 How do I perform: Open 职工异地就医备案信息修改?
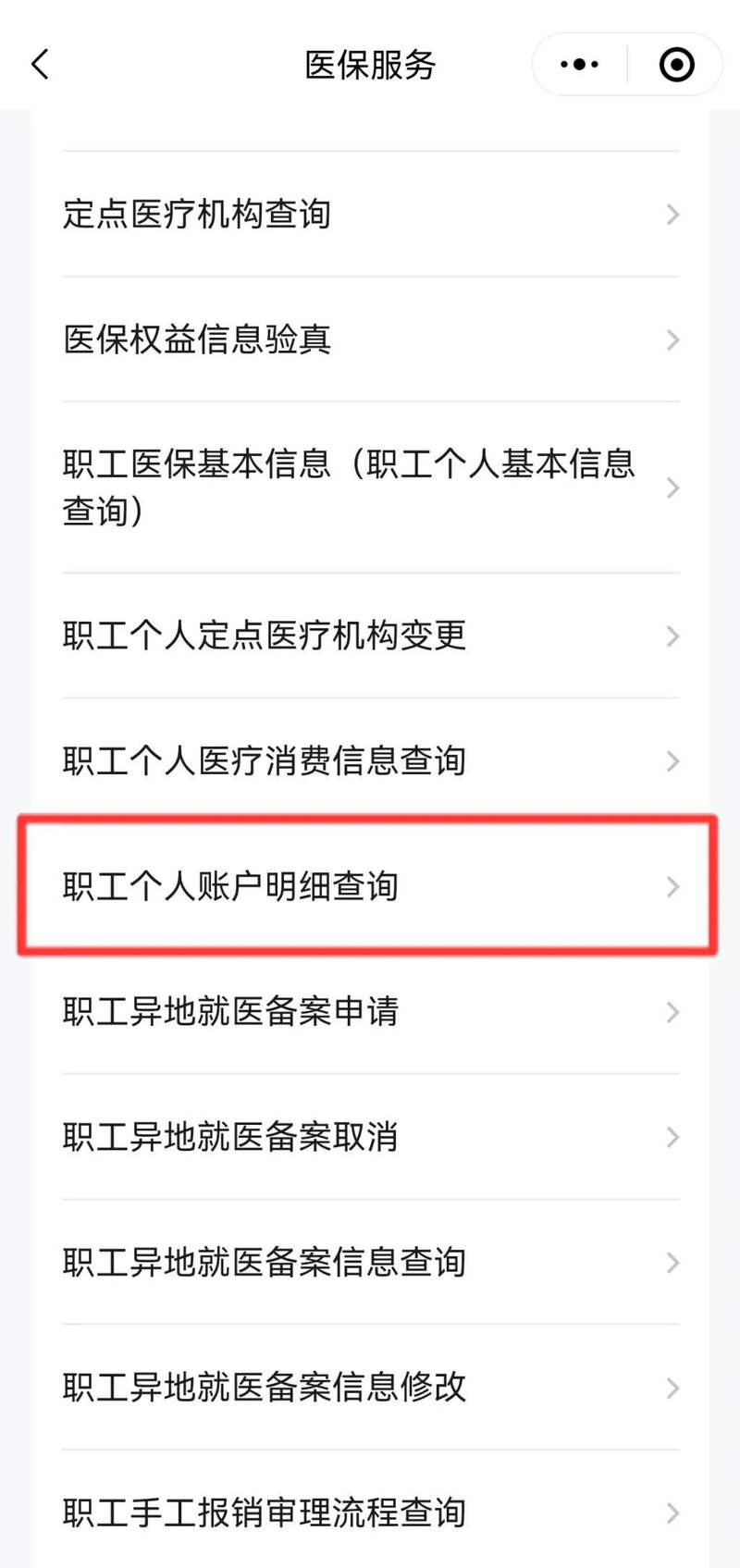coord(370,1388)
